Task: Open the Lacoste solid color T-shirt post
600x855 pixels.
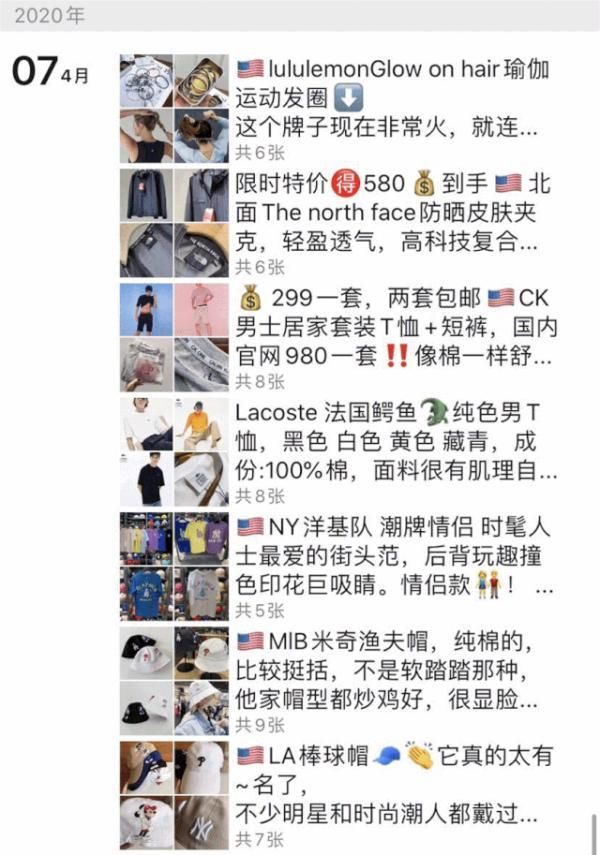Action: (x=395, y=442)
